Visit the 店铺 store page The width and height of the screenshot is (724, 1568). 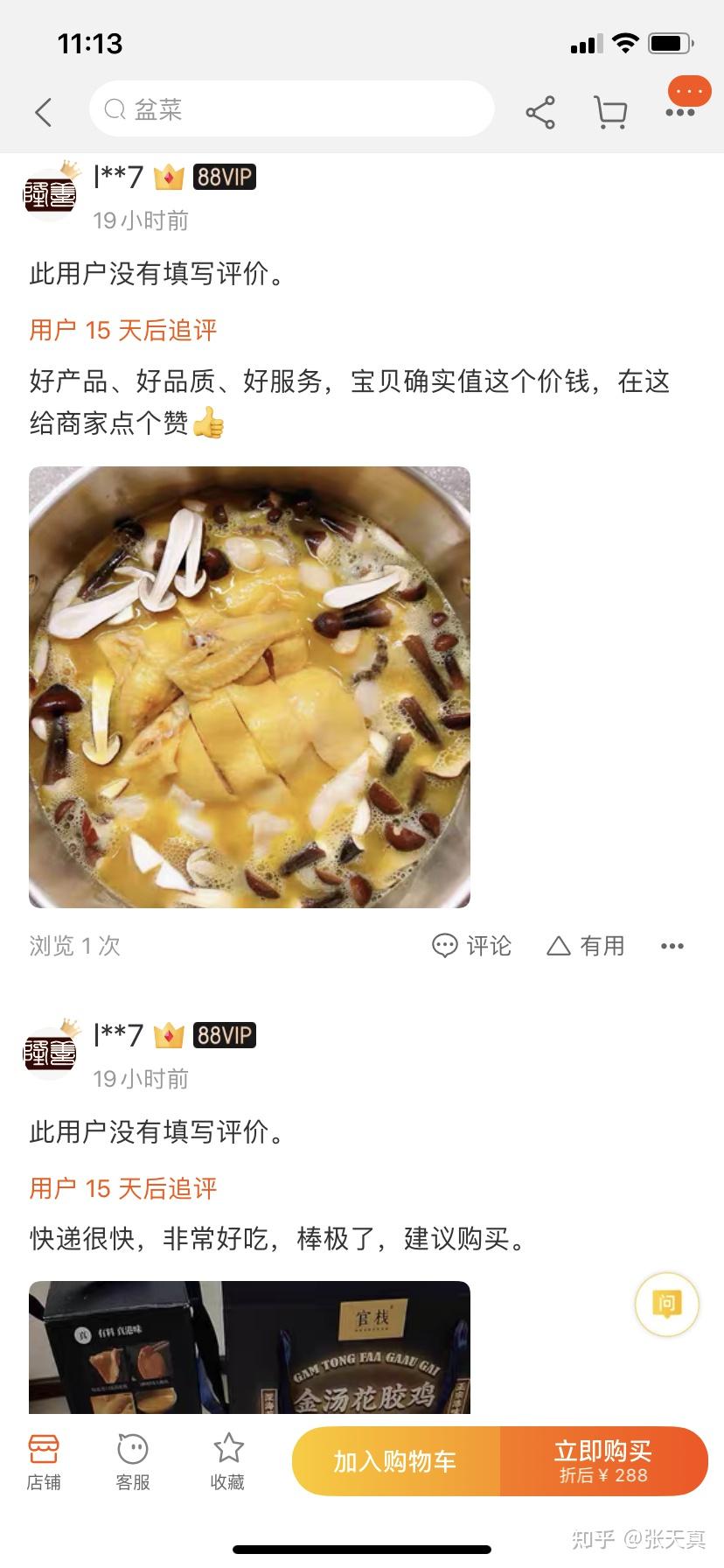click(x=44, y=1463)
